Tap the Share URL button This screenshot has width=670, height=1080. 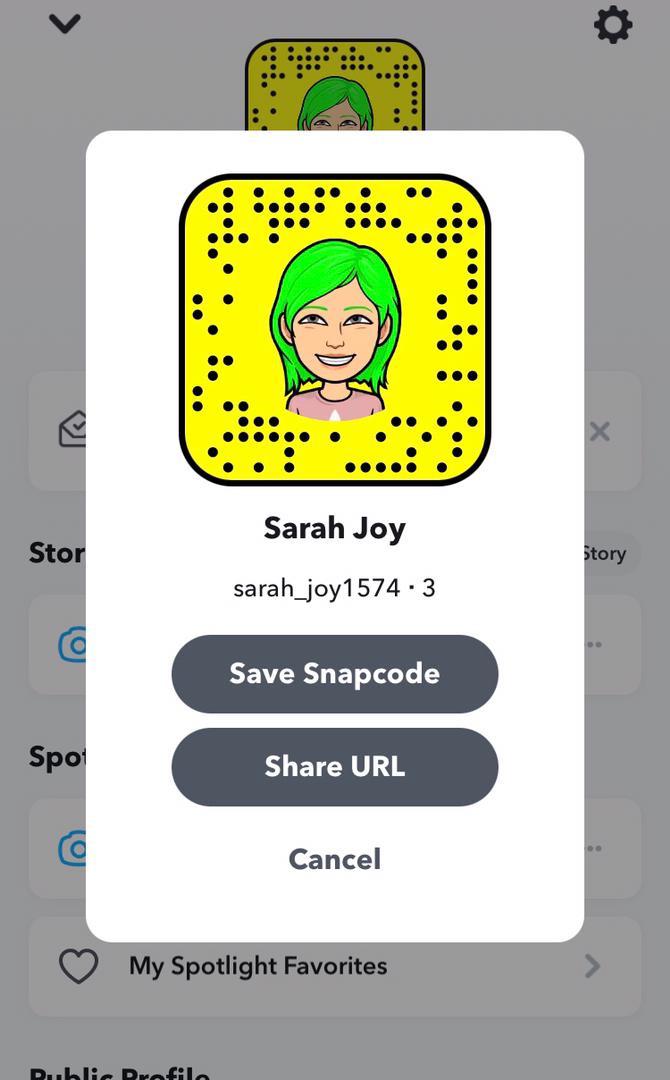(x=334, y=766)
